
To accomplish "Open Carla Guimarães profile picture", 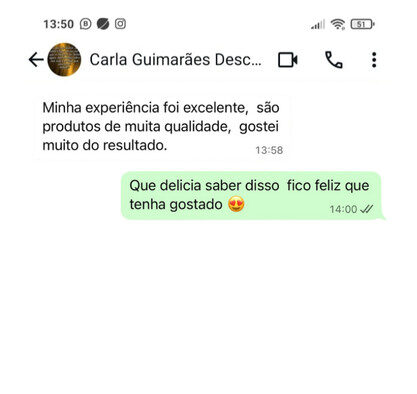I will [64, 60].
